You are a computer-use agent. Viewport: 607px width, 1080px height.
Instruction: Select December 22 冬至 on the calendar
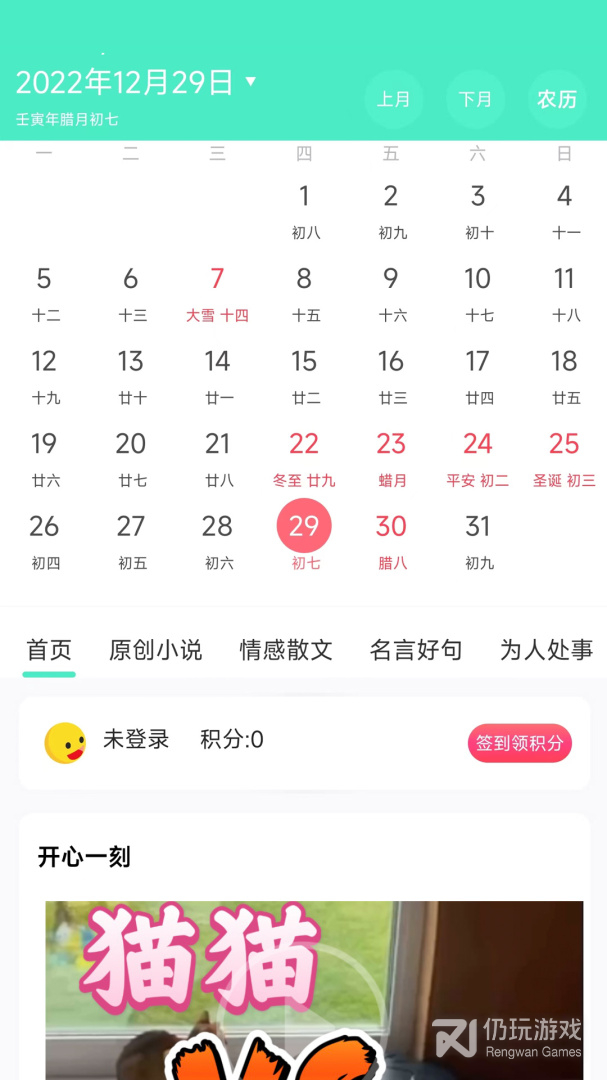304,460
